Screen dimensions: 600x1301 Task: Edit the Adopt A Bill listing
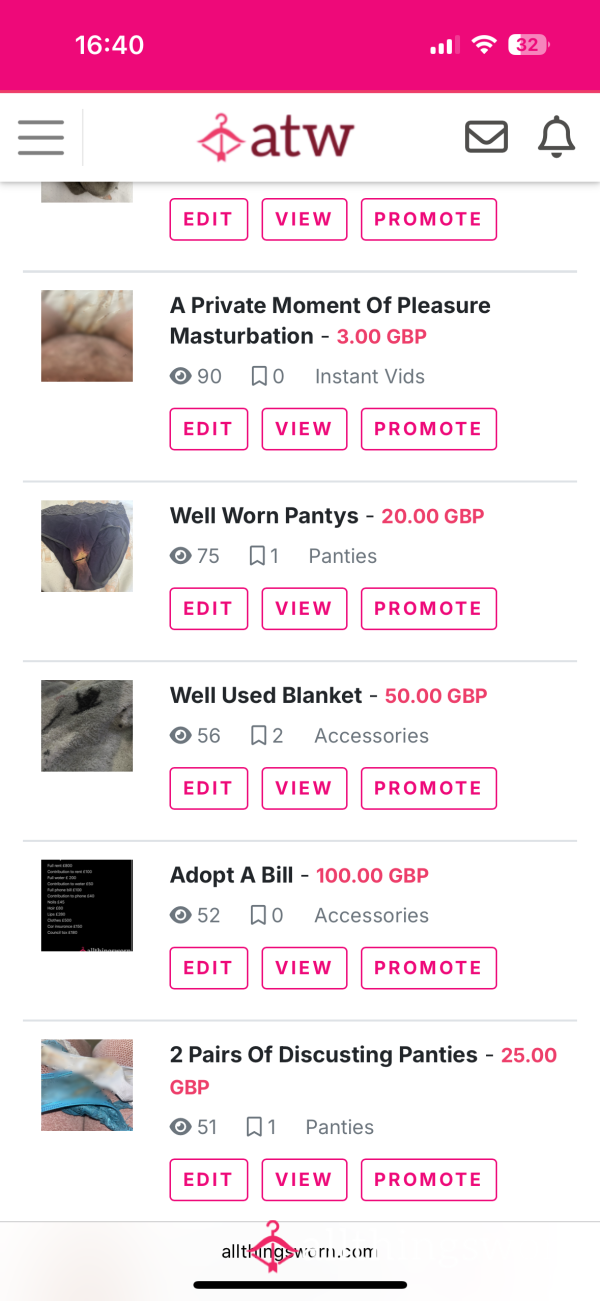point(208,968)
